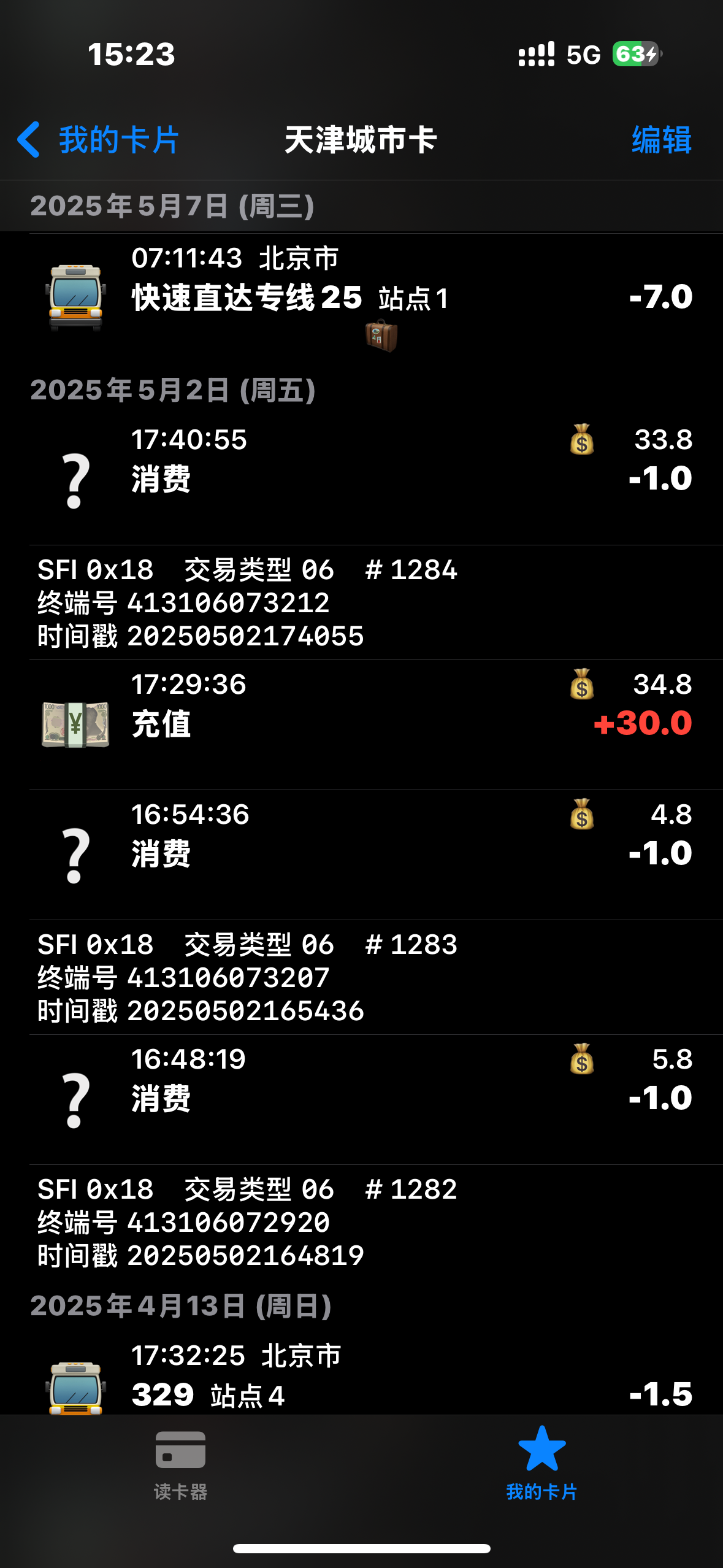Select the 我的卡片 tab
723x1568 pixels.
pos(542,1466)
